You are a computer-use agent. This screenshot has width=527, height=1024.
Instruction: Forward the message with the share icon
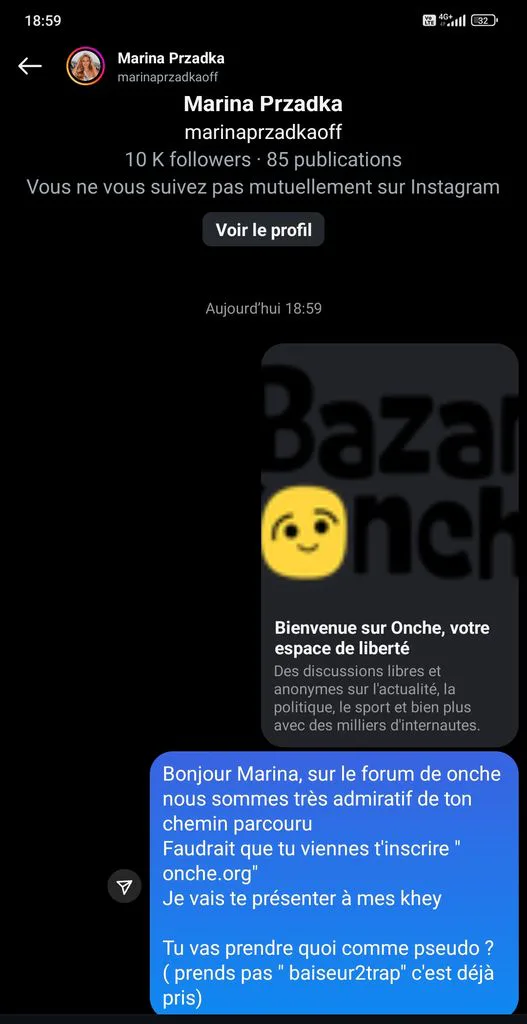coord(124,886)
